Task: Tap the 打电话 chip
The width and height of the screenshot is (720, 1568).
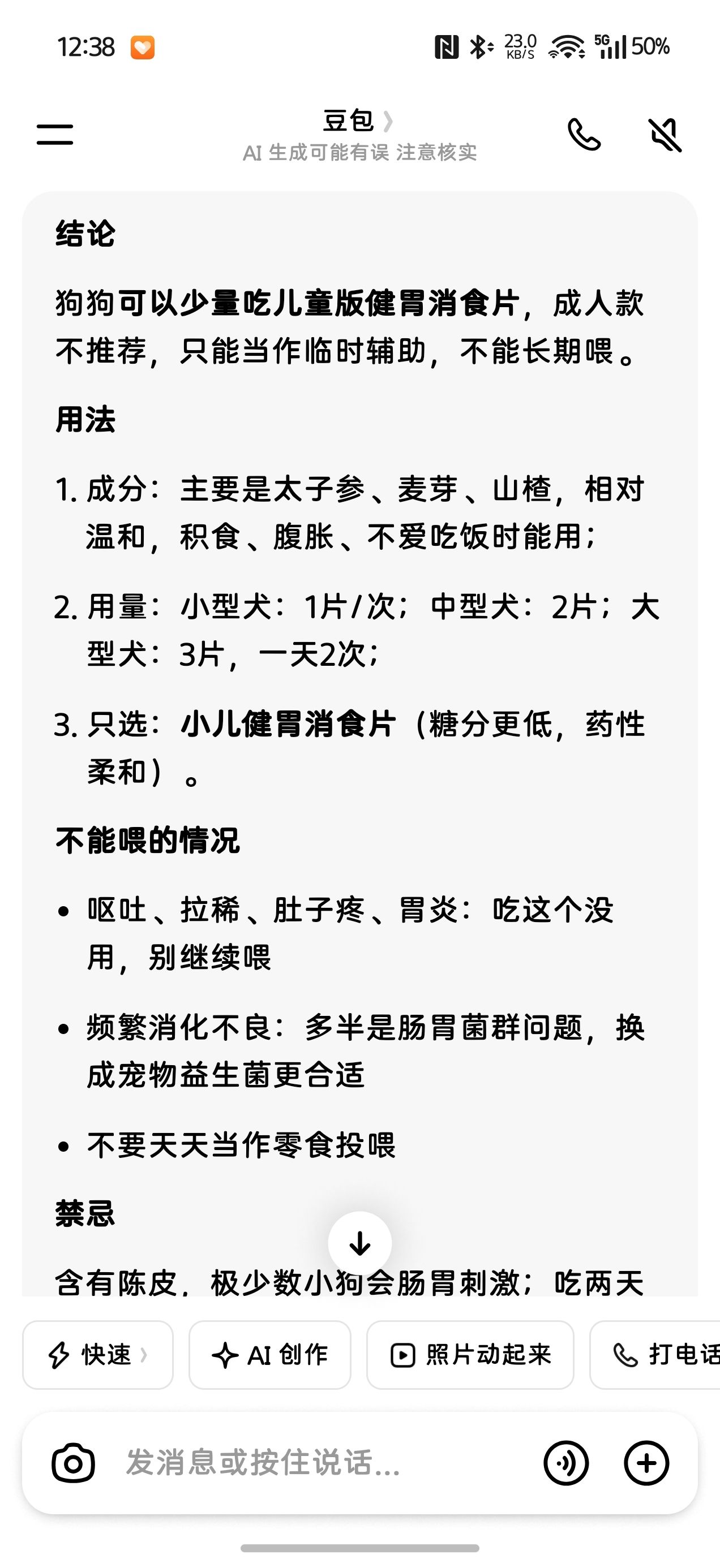Action: 655,1355
